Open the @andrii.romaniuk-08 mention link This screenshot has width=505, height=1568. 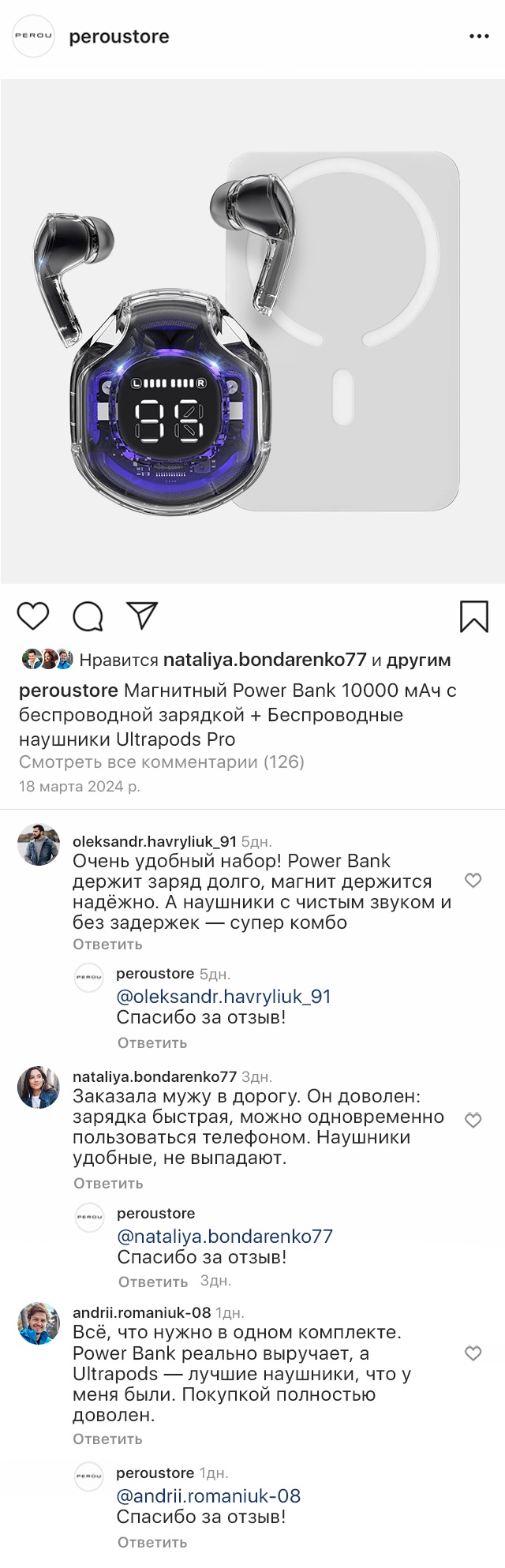pos(208,1495)
